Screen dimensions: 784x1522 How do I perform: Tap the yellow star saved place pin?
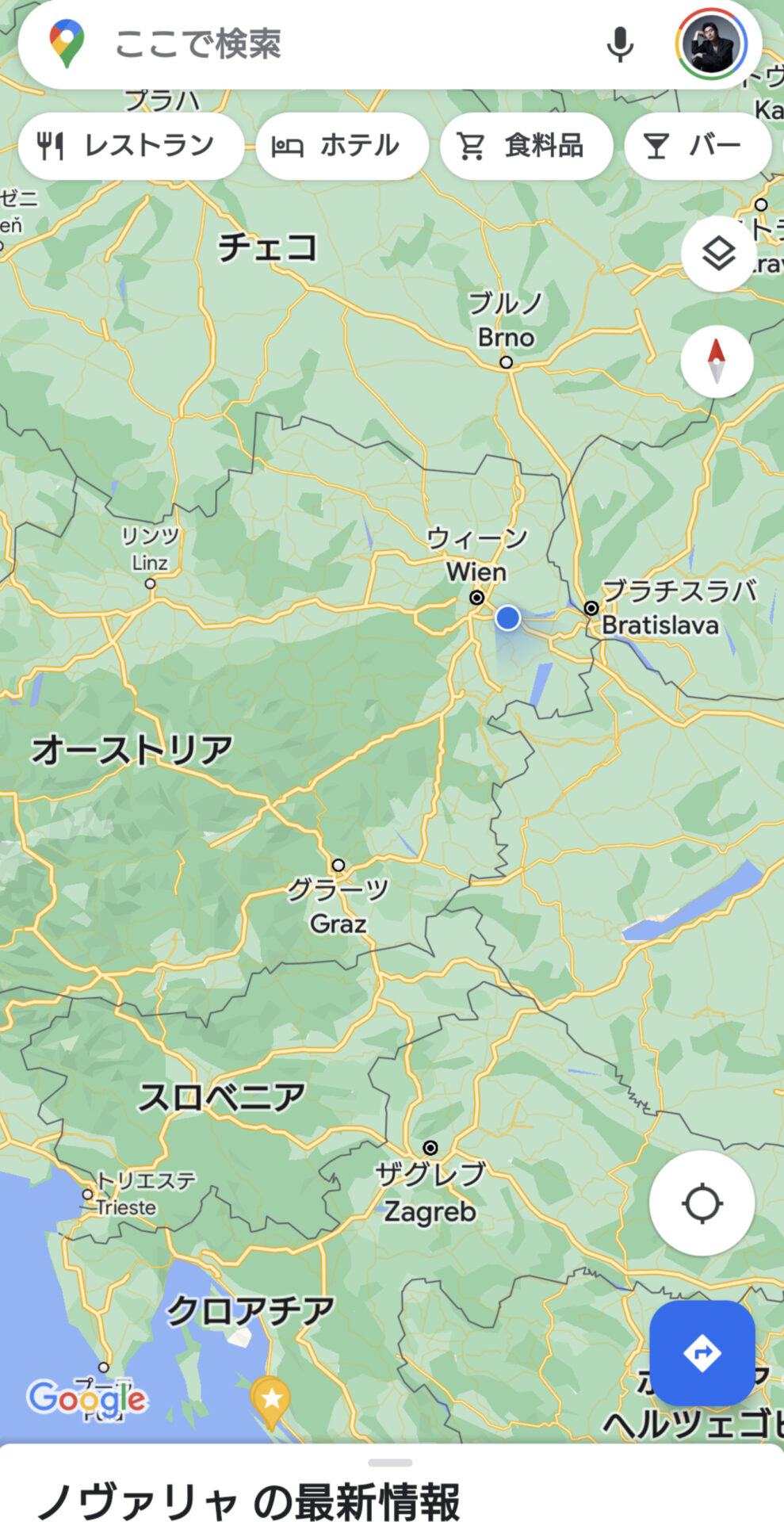[271, 1400]
